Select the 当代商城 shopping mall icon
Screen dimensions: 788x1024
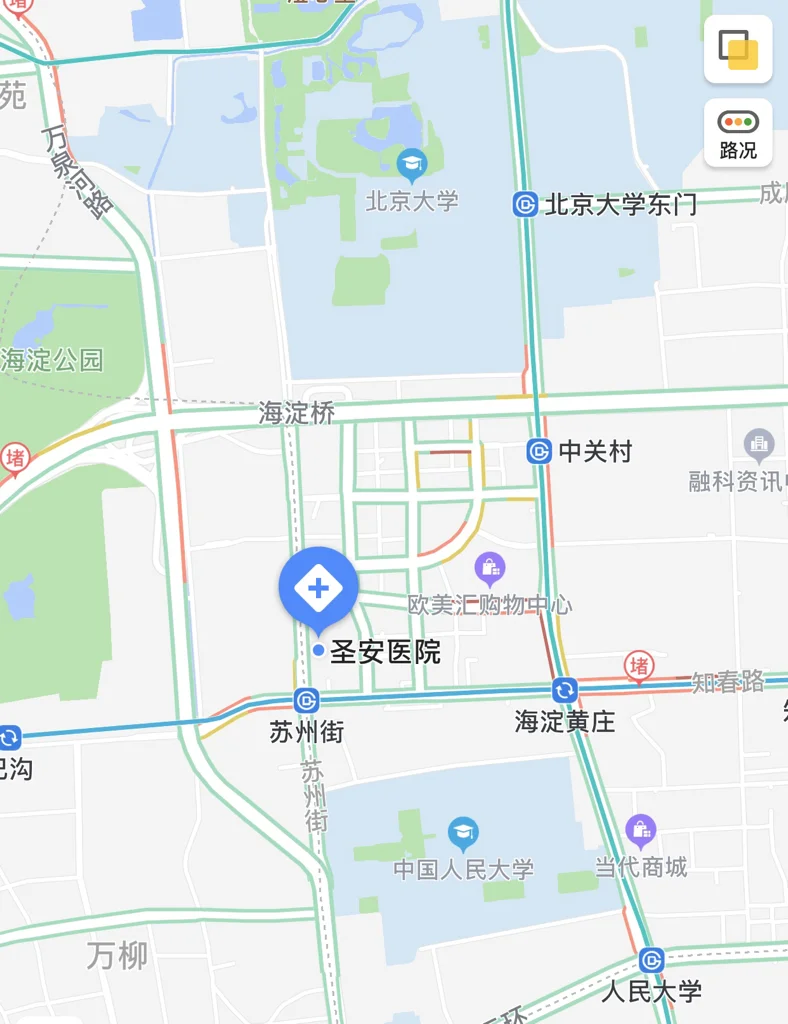pyautogui.click(x=640, y=828)
